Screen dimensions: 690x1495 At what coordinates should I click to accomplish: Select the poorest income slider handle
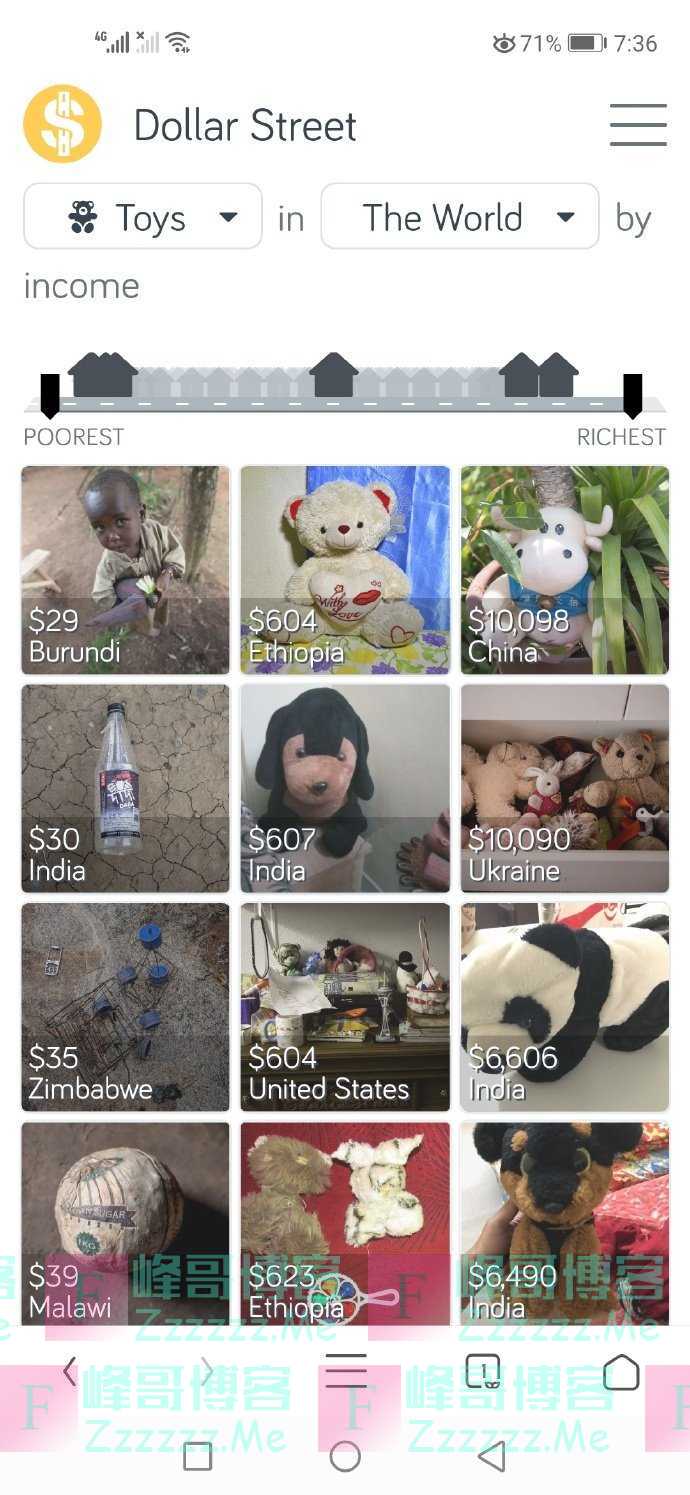point(50,396)
